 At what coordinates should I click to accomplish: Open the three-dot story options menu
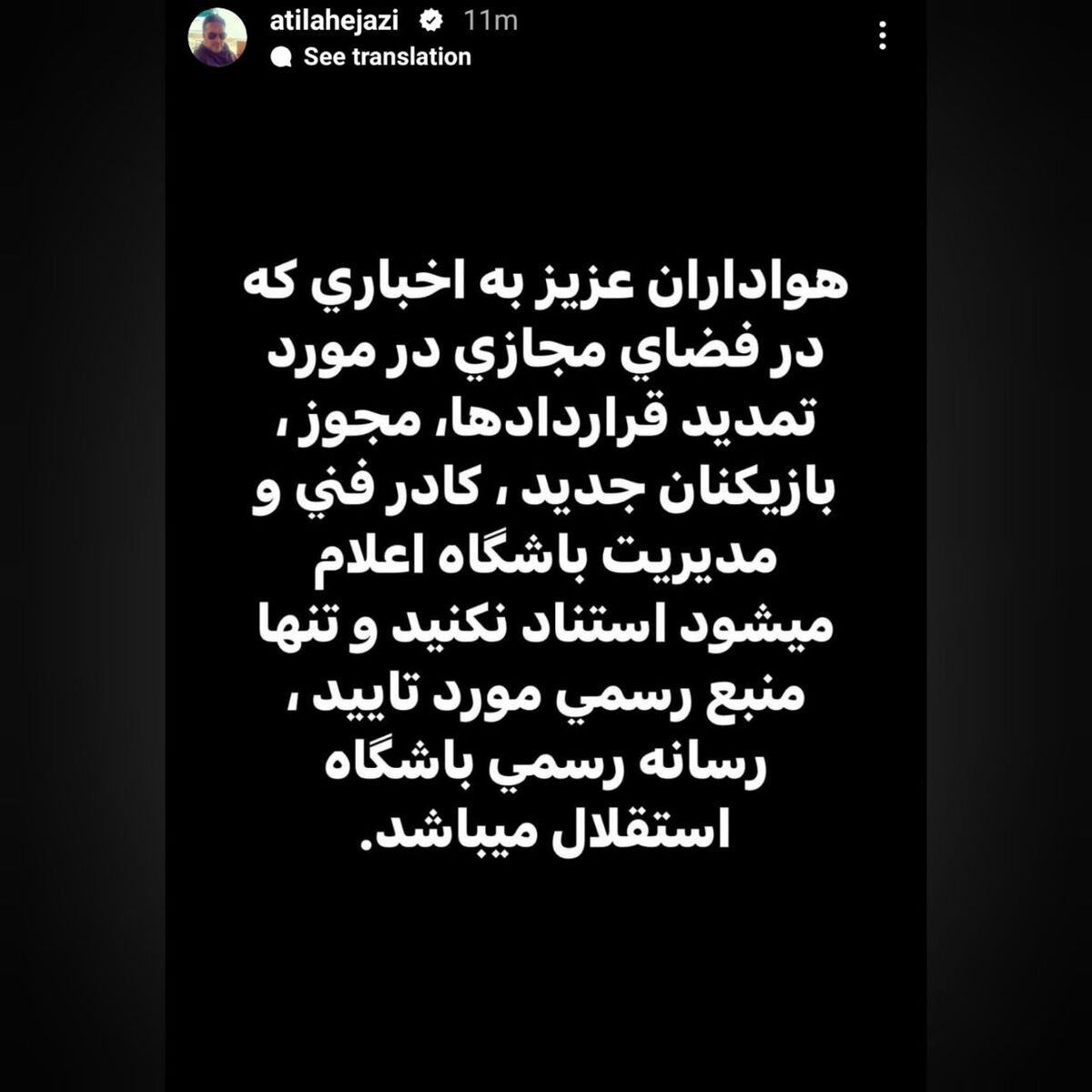pyautogui.click(x=882, y=35)
